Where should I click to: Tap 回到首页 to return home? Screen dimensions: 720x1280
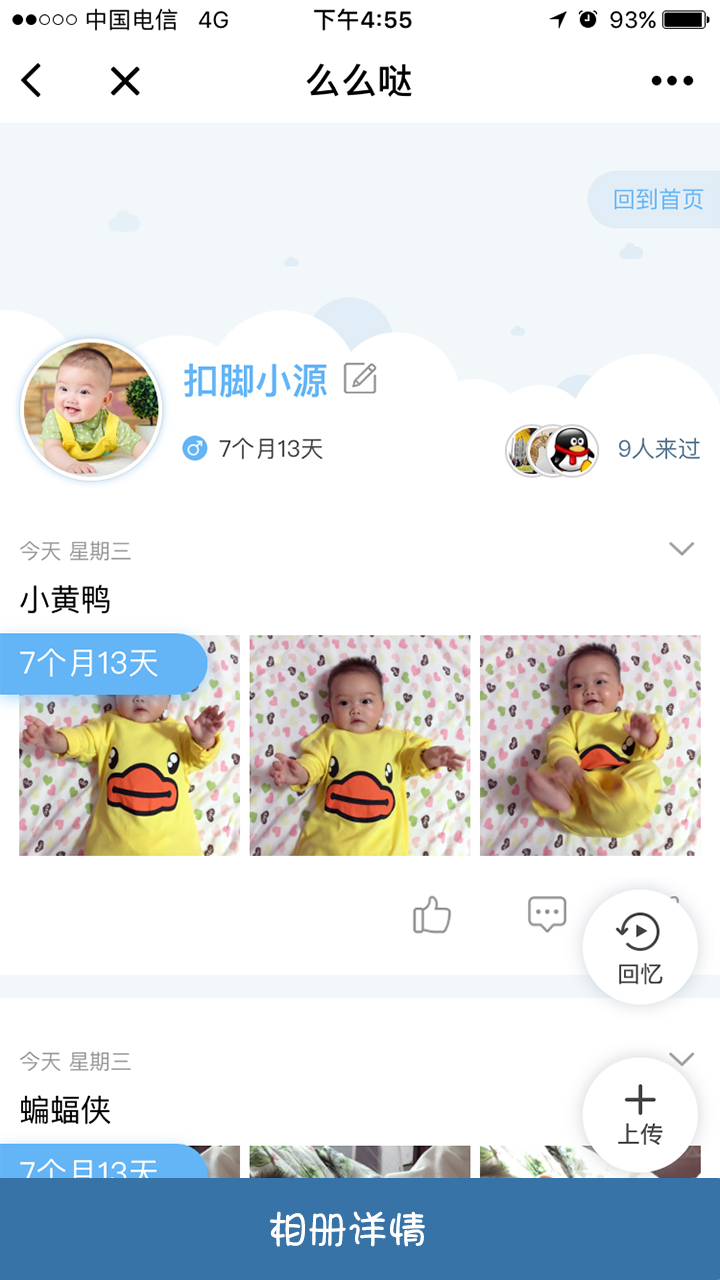657,199
